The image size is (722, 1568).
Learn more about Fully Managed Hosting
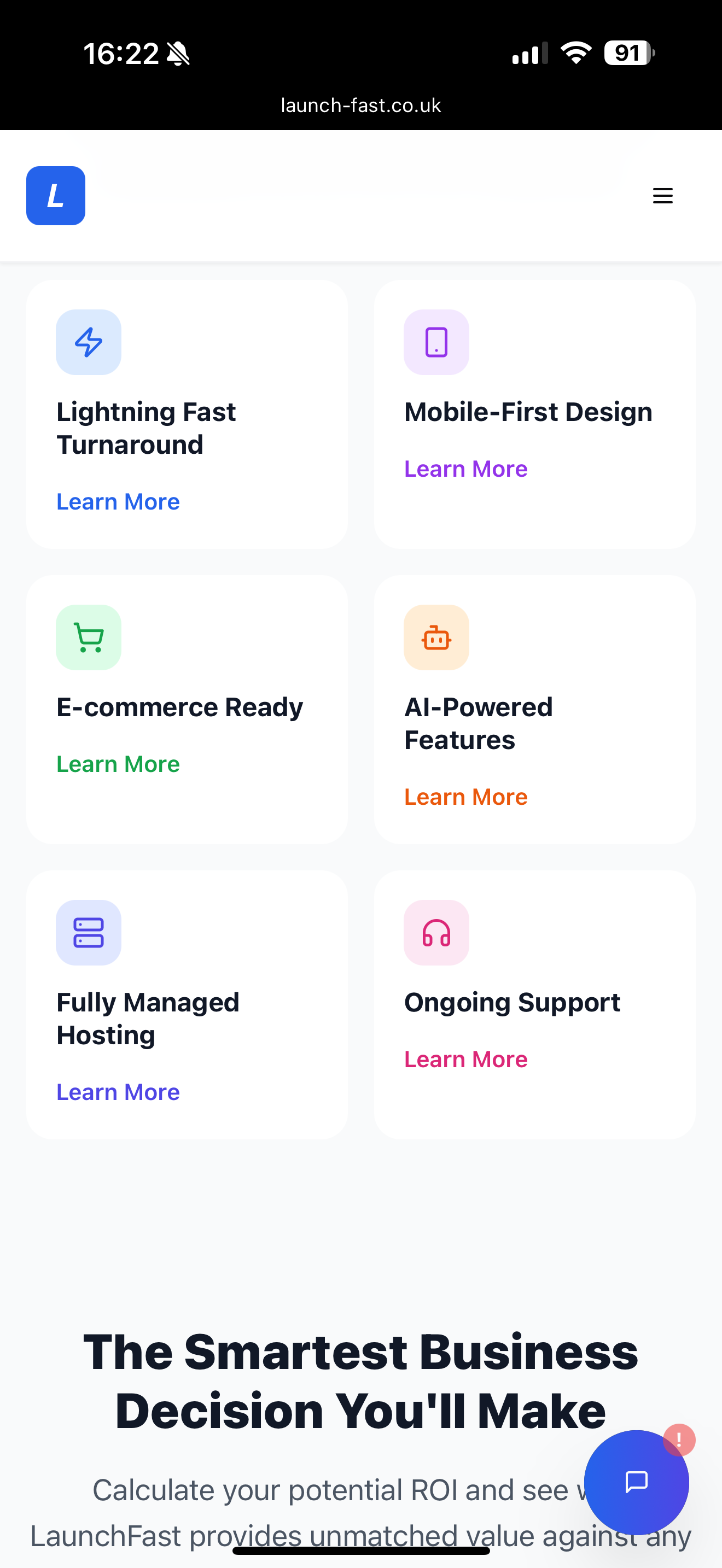coord(118,1092)
